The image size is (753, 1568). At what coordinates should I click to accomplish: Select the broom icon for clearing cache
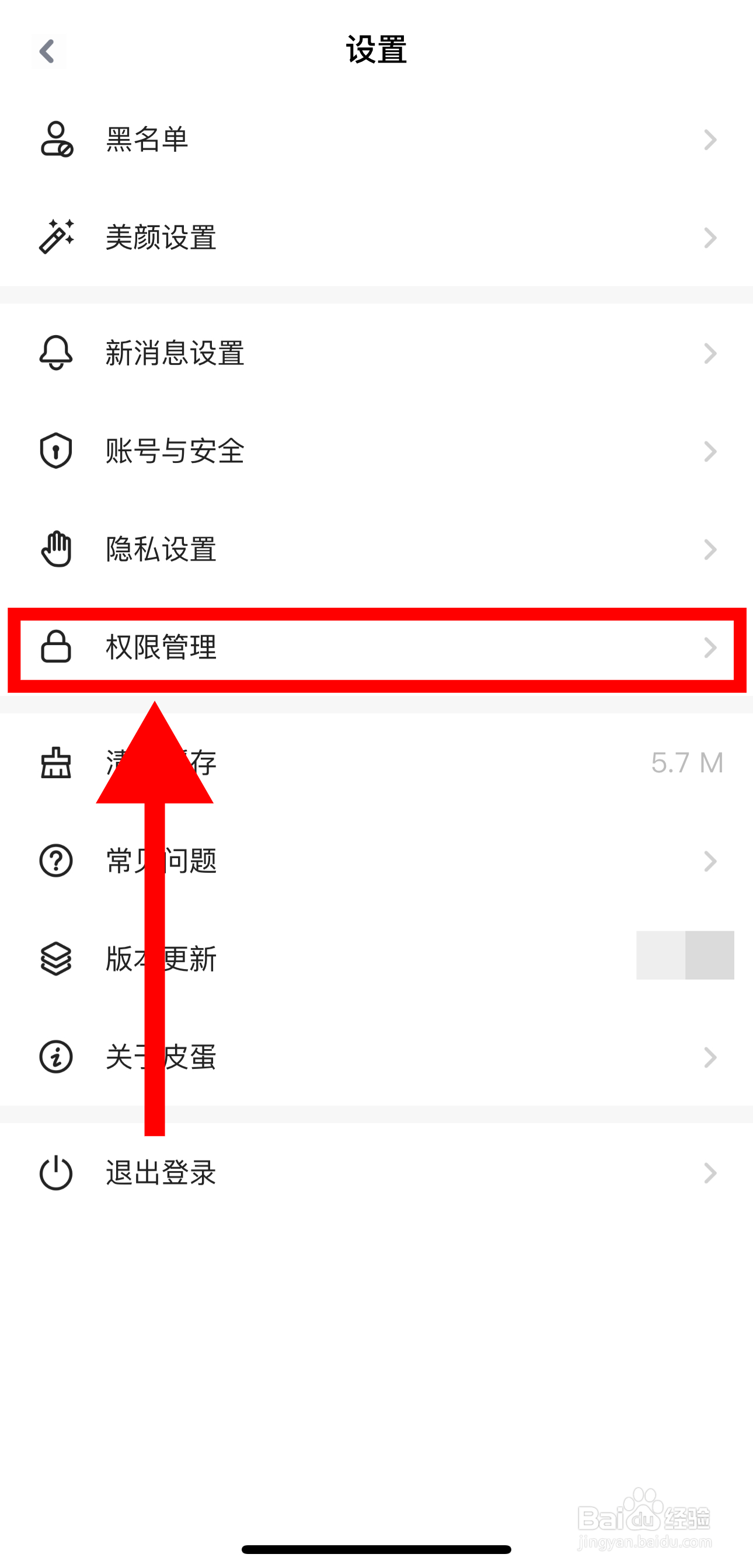tap(56, 764)
